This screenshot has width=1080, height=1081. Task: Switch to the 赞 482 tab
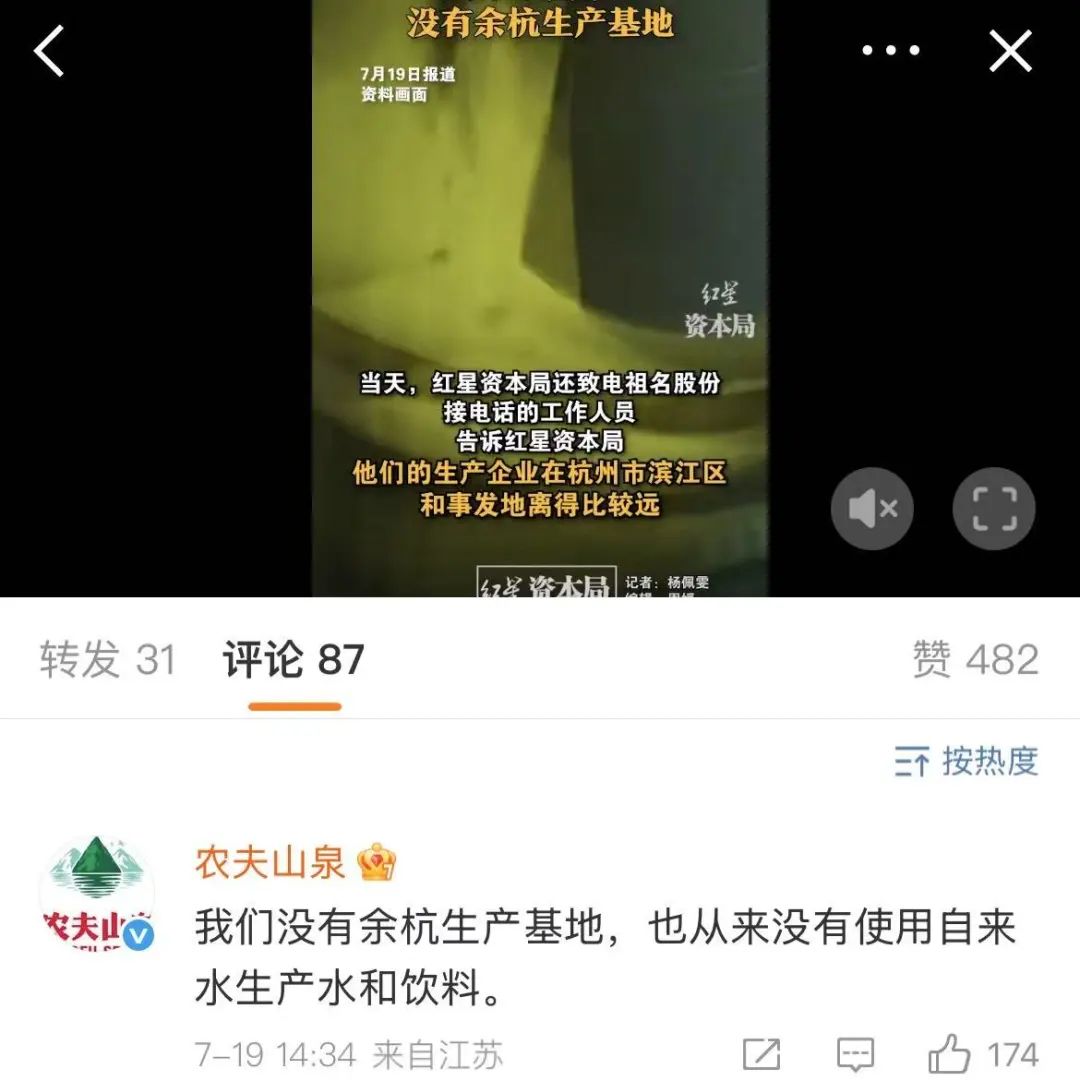tap(975, 660)
